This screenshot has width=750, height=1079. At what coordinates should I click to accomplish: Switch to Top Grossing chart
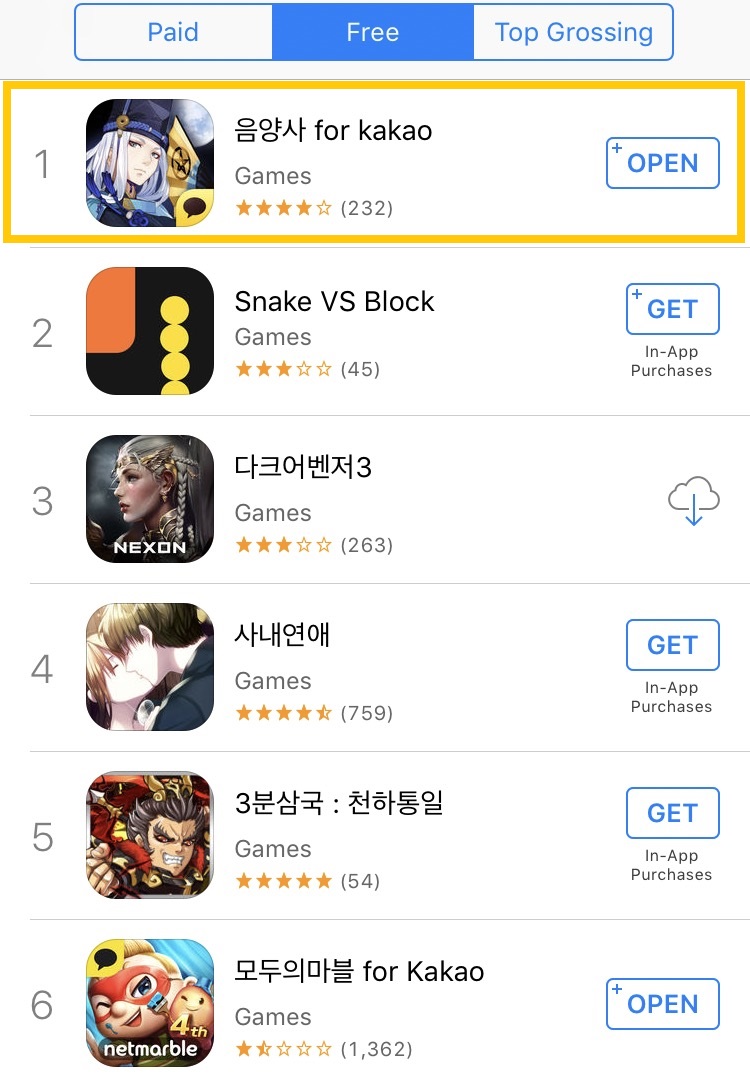pos(573,32)
